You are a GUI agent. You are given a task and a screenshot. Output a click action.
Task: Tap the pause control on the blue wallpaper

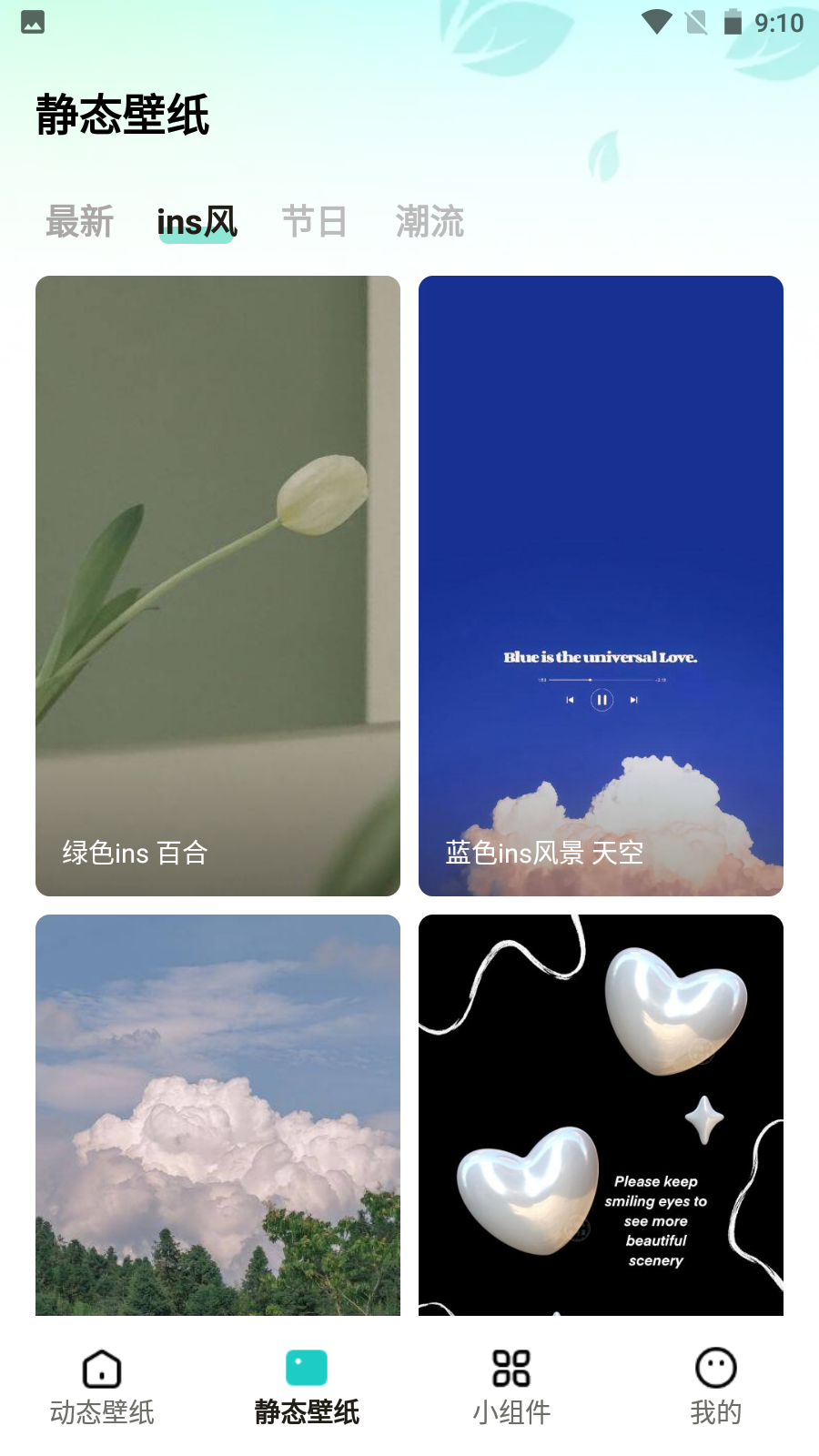click(x=602, y=700)
